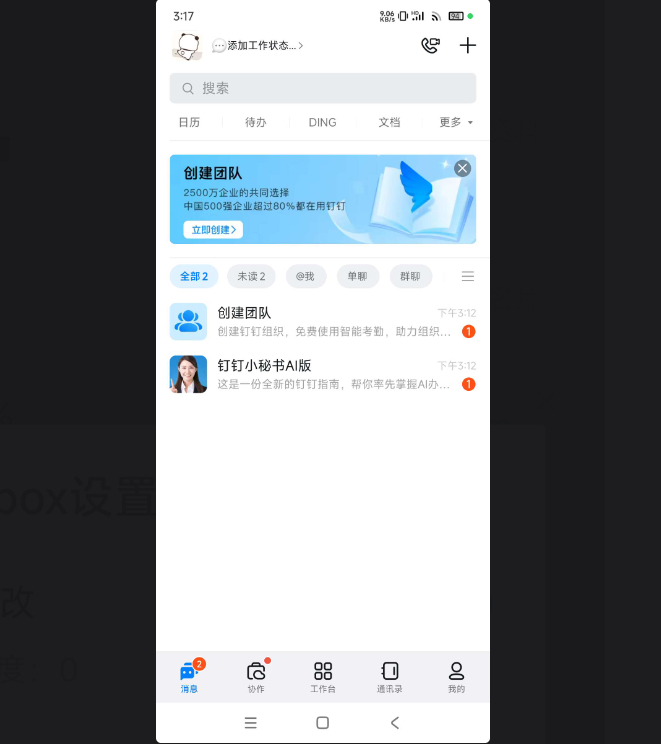
Task: Open the filter list menu icon
Action: [x=467, y=276]
